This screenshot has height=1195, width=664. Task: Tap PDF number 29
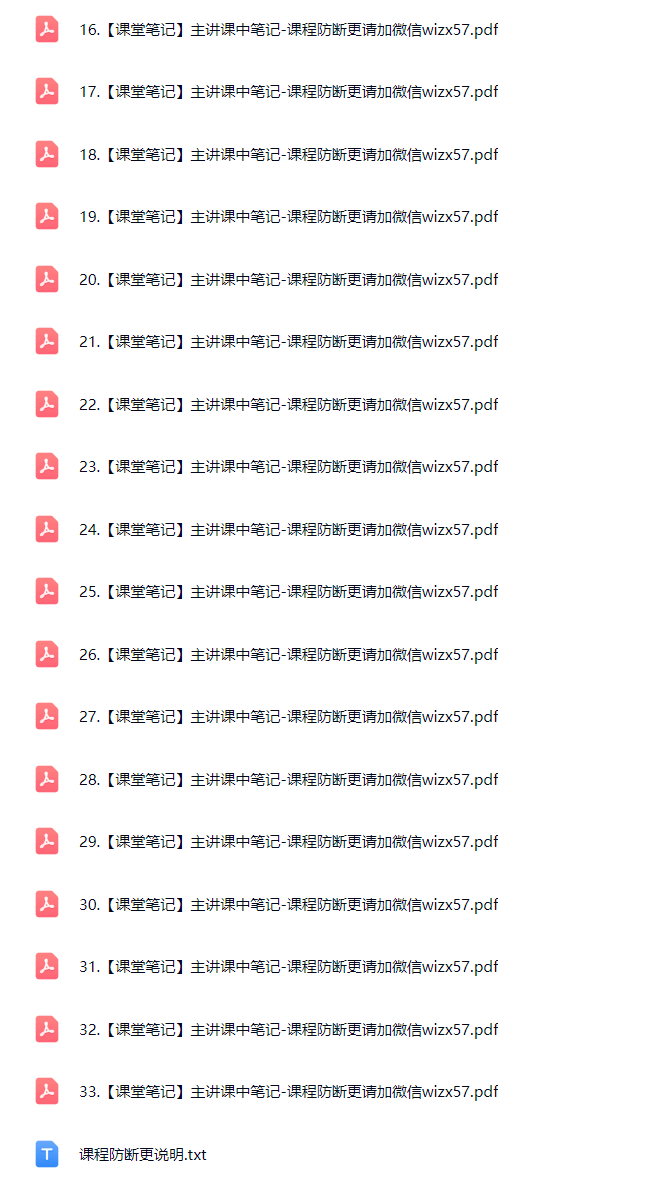tap(288, 842)
